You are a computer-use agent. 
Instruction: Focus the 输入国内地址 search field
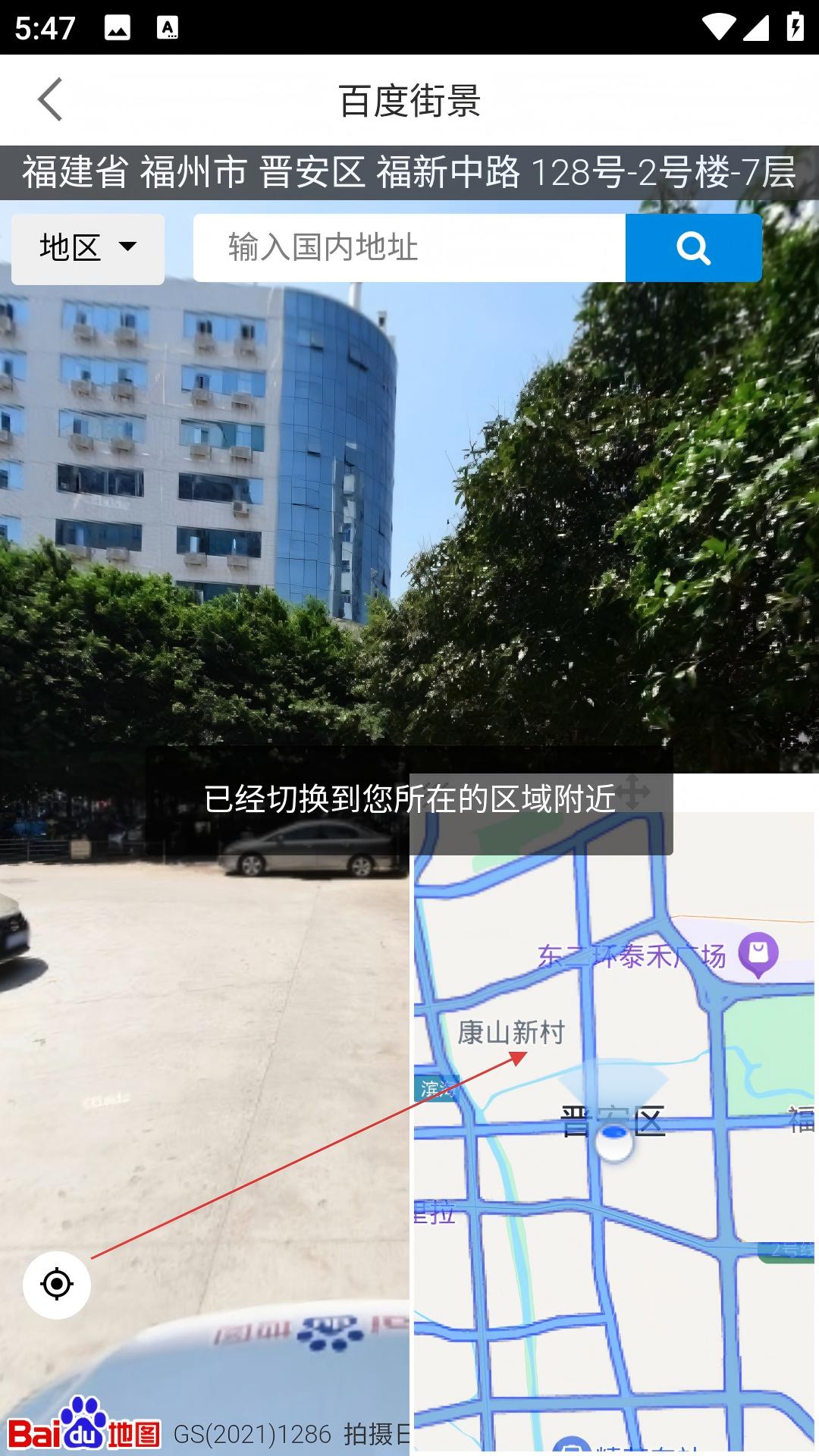click(409, 248)
